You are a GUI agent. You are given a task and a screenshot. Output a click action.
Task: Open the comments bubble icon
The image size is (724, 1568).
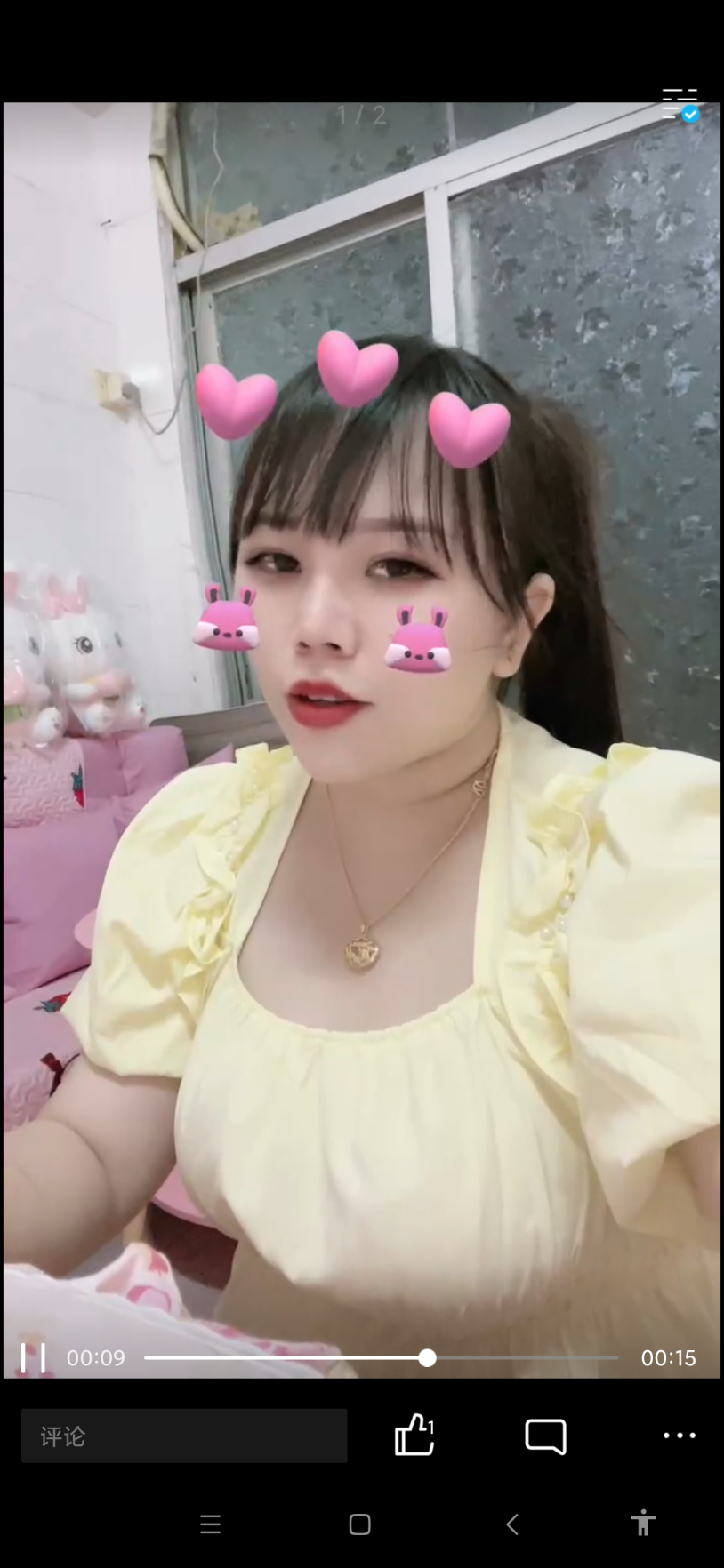coord(545,1436)
